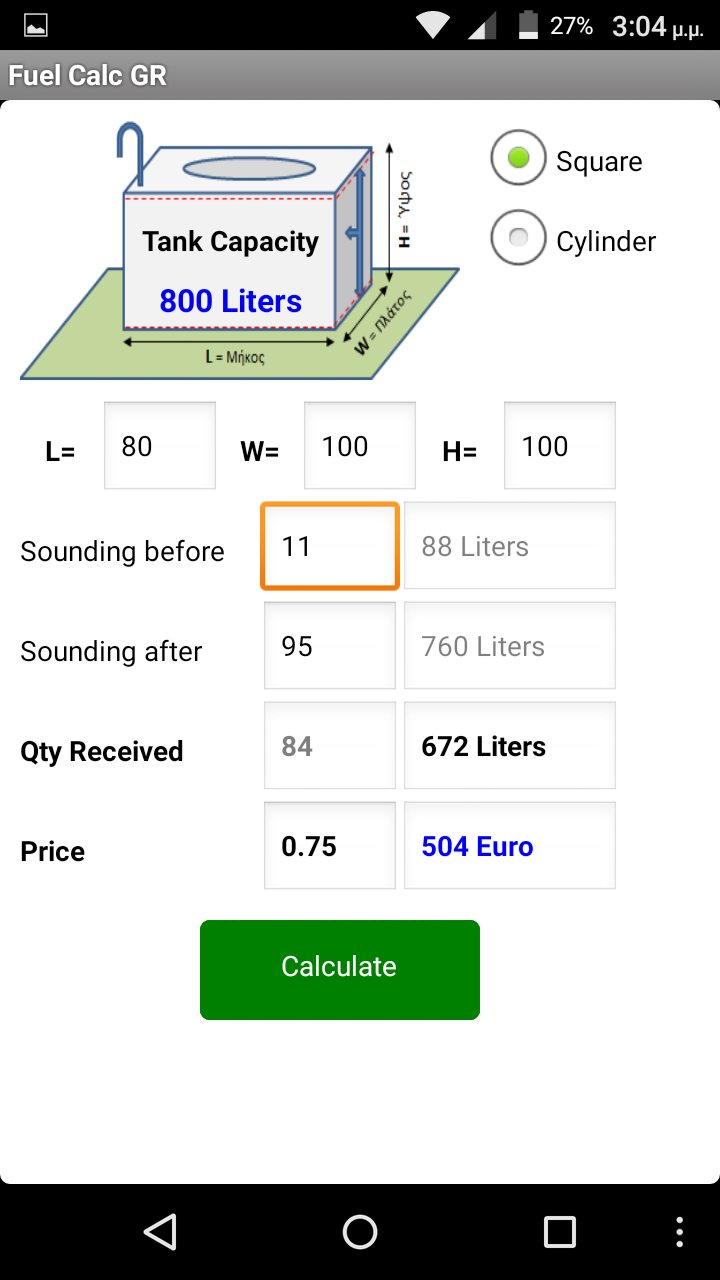The height and width of the screenshot is (1280, 720).
Task: Open the three-dot overflow menu
Action: point(678,1232)
